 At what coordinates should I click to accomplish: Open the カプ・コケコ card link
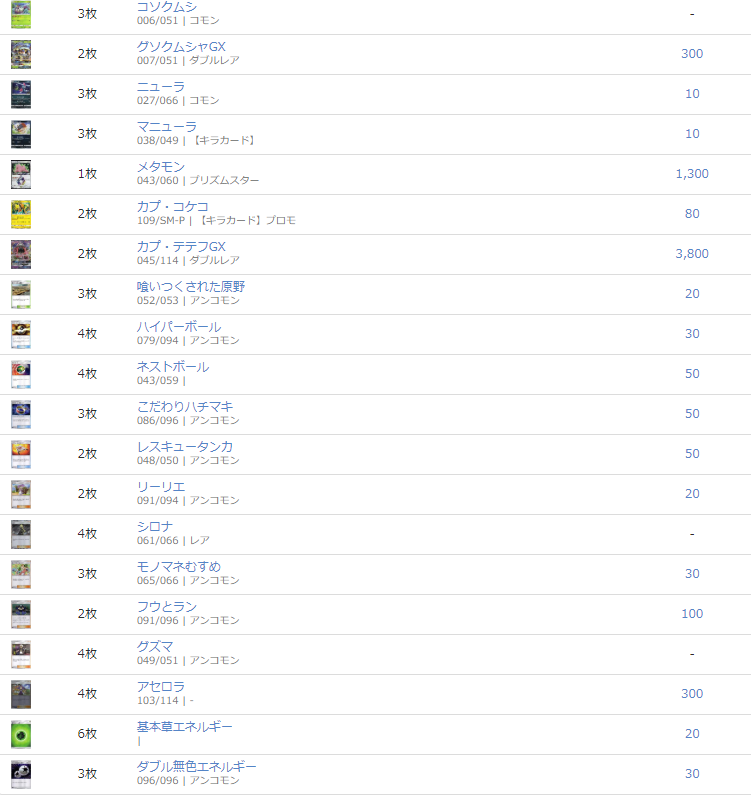[x=173, y=207]
